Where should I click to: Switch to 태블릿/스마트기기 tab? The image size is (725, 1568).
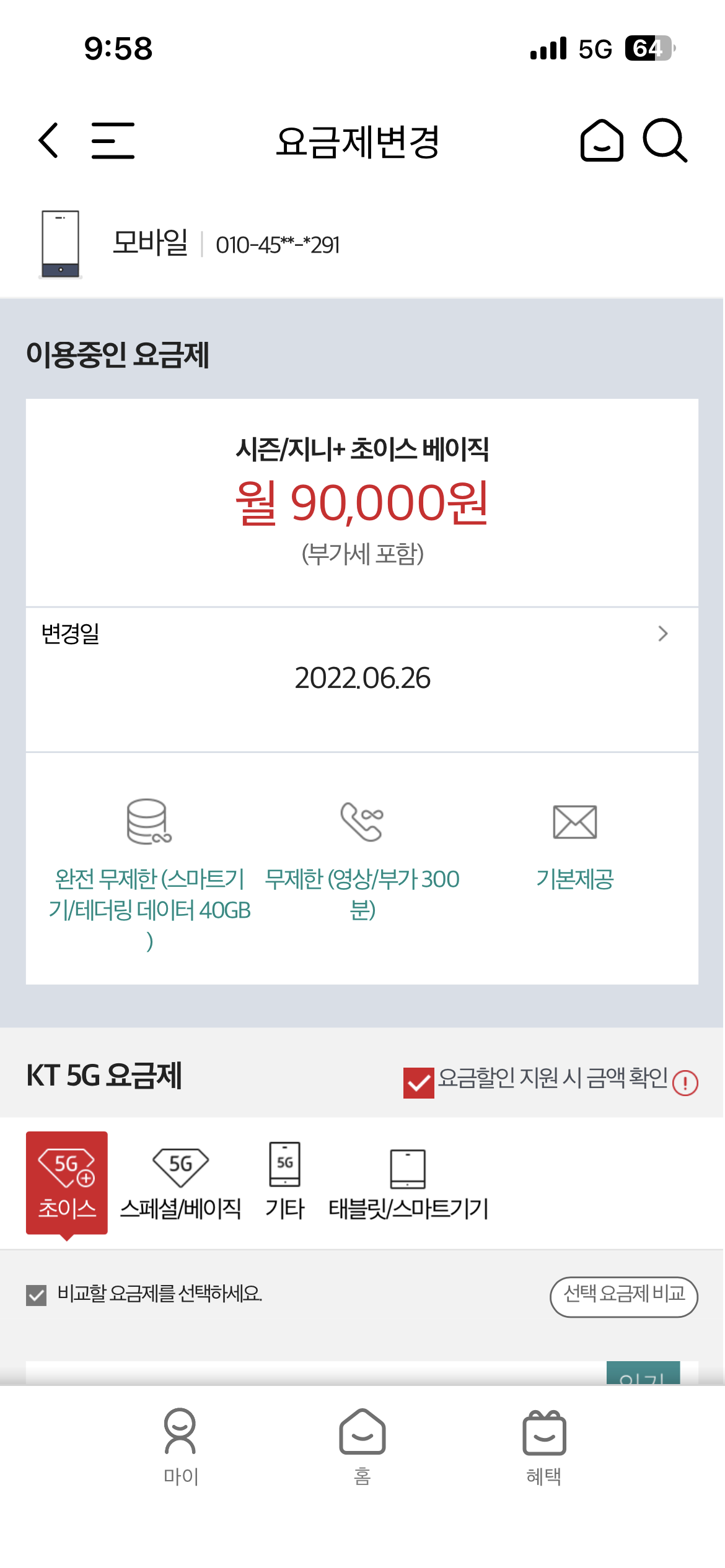408,1183
